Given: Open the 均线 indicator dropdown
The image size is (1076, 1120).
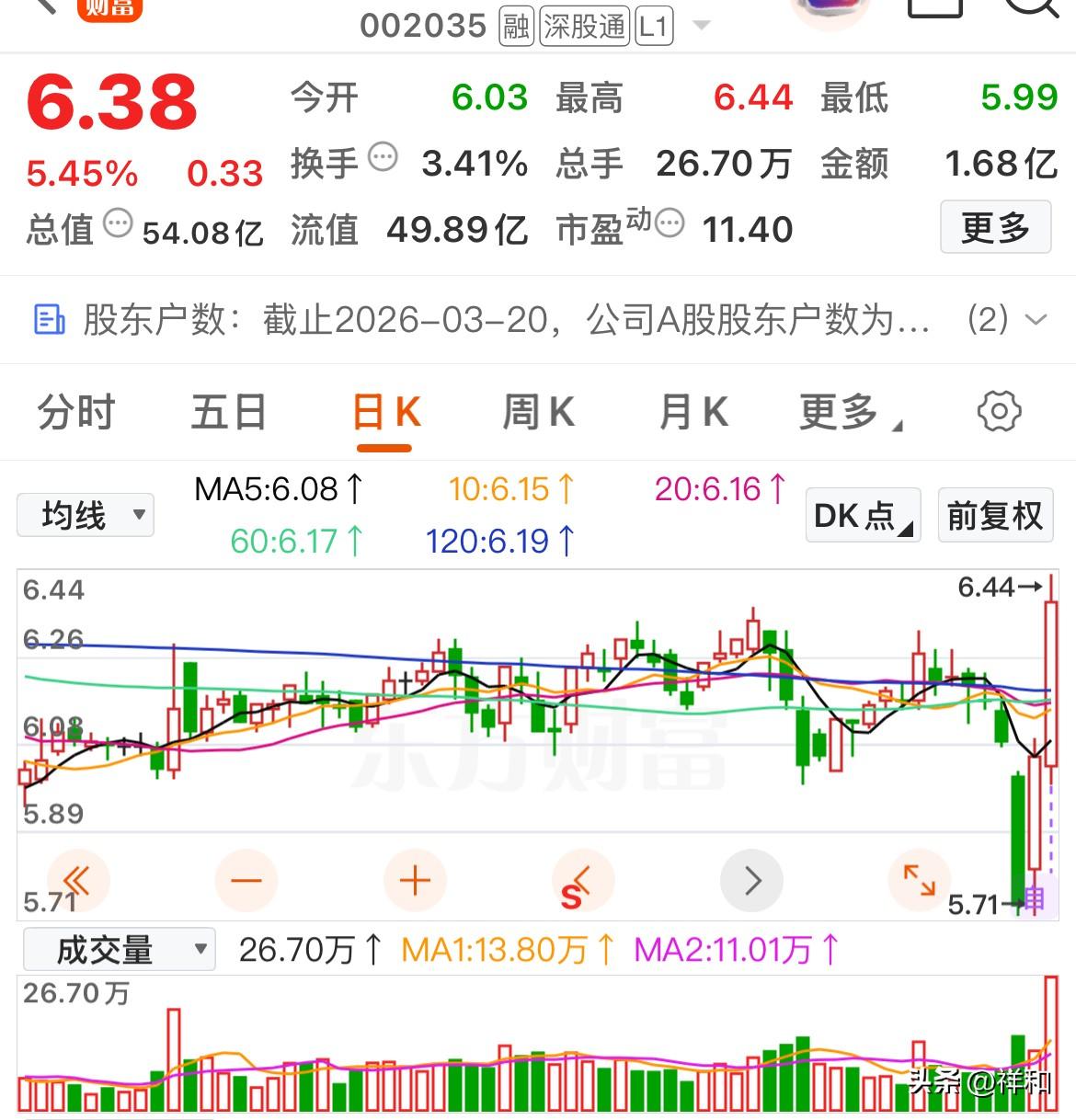Looking at the screenshot, I should pos(86,515).
